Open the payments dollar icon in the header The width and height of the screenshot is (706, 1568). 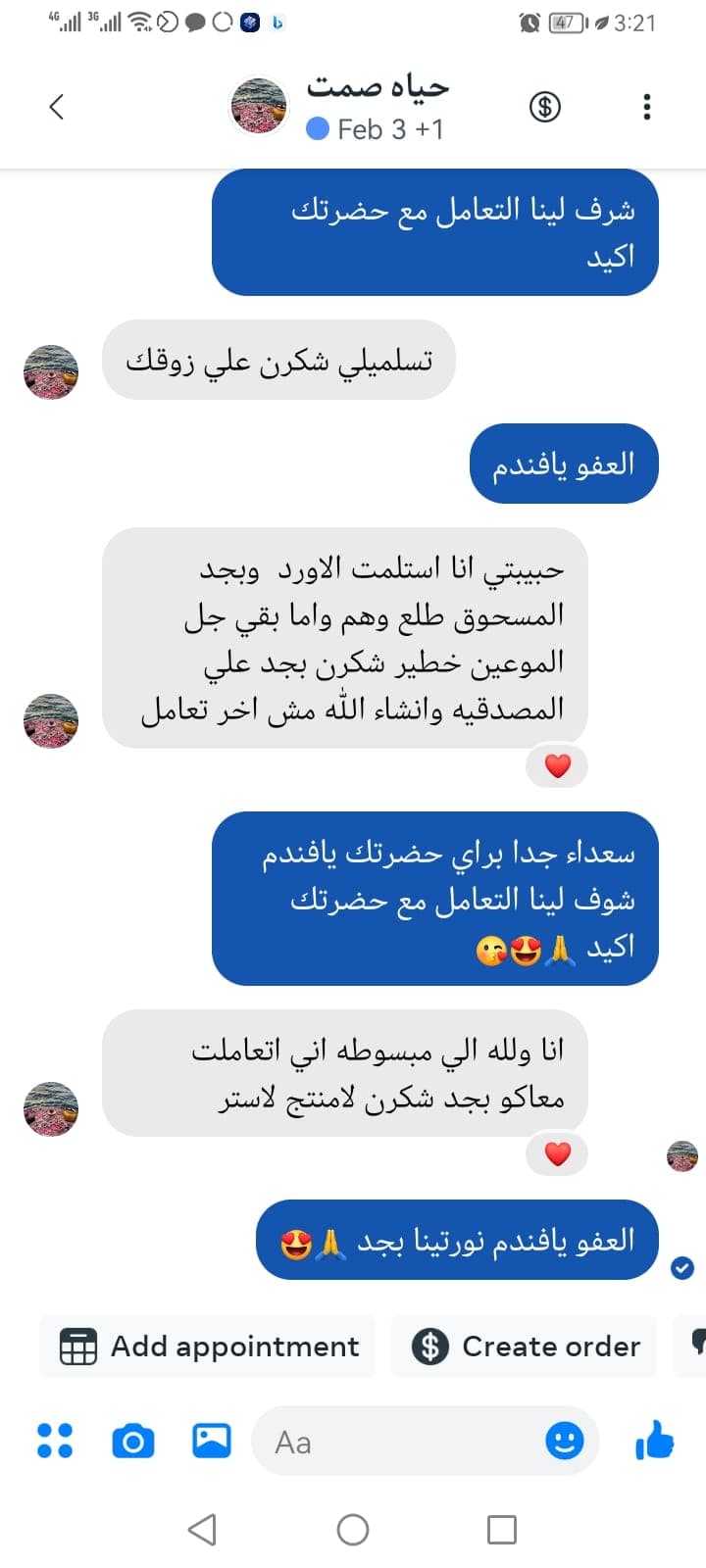pyautogui.click(x=545, y=107)
